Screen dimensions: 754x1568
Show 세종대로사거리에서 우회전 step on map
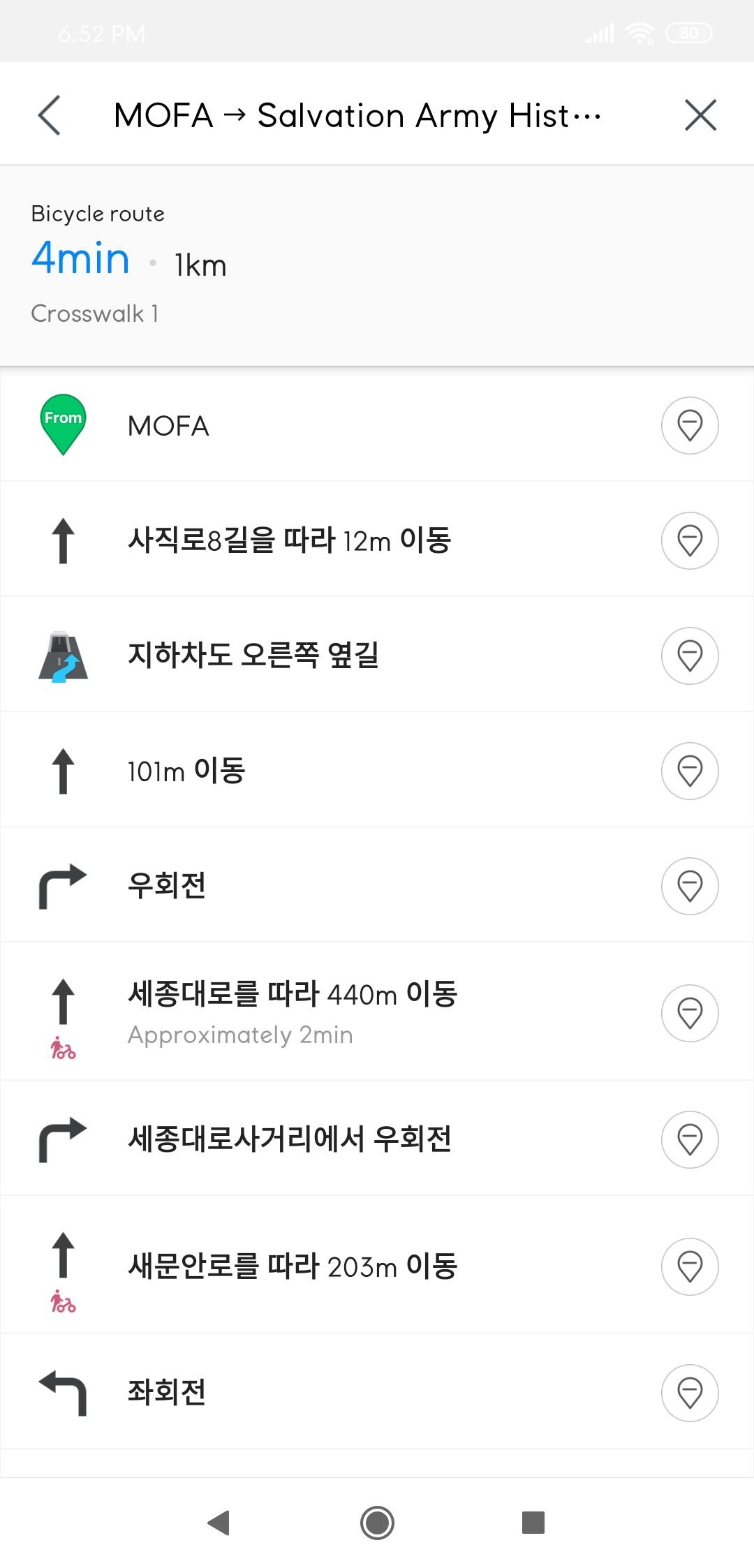[690, 1139]
